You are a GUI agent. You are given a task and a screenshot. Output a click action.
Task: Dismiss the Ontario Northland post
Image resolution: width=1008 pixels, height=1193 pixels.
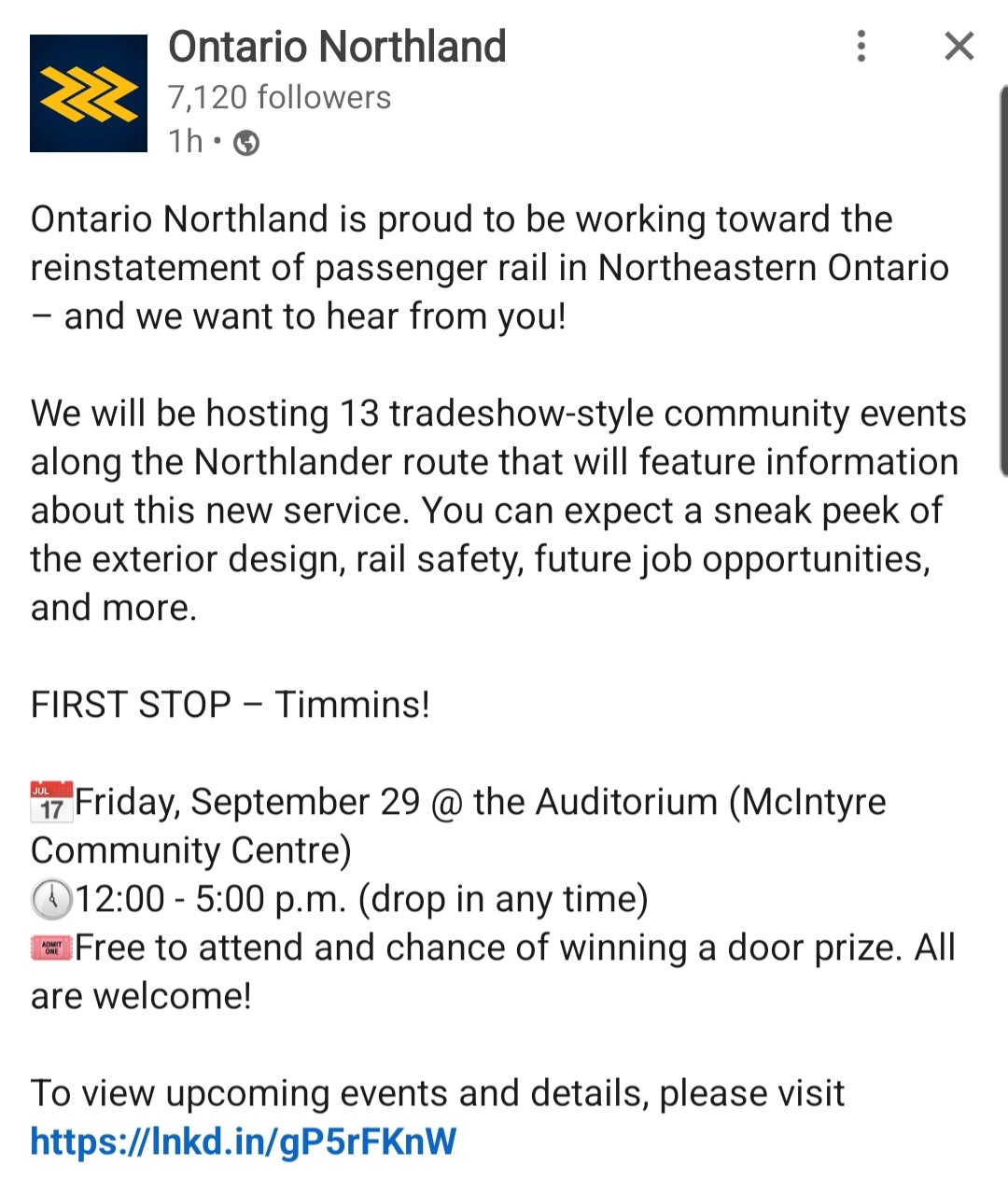pos(959,46)
